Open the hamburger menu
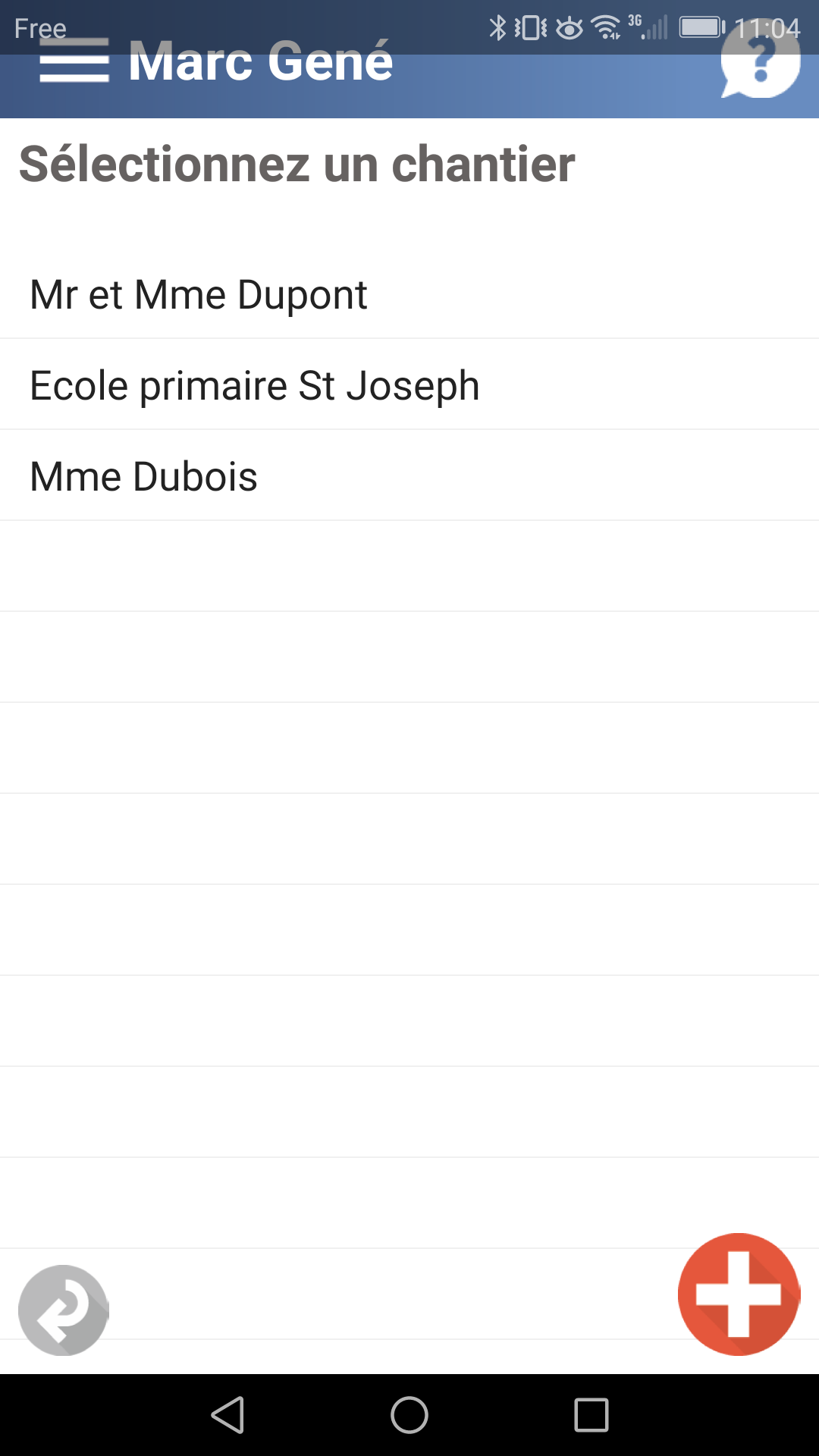819x1456 pixels. pyautogui.click(x=74, y=61)
